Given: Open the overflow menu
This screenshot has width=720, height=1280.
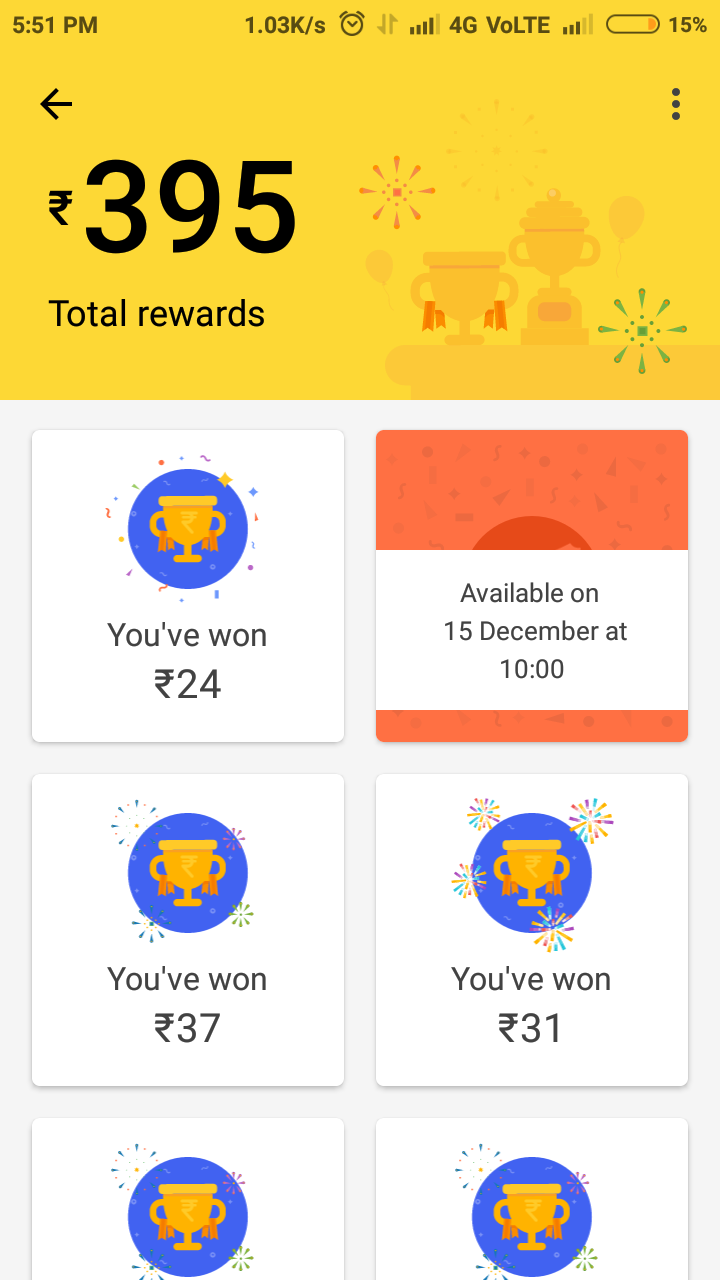Looking at the screenshot, I should (676, 104).
